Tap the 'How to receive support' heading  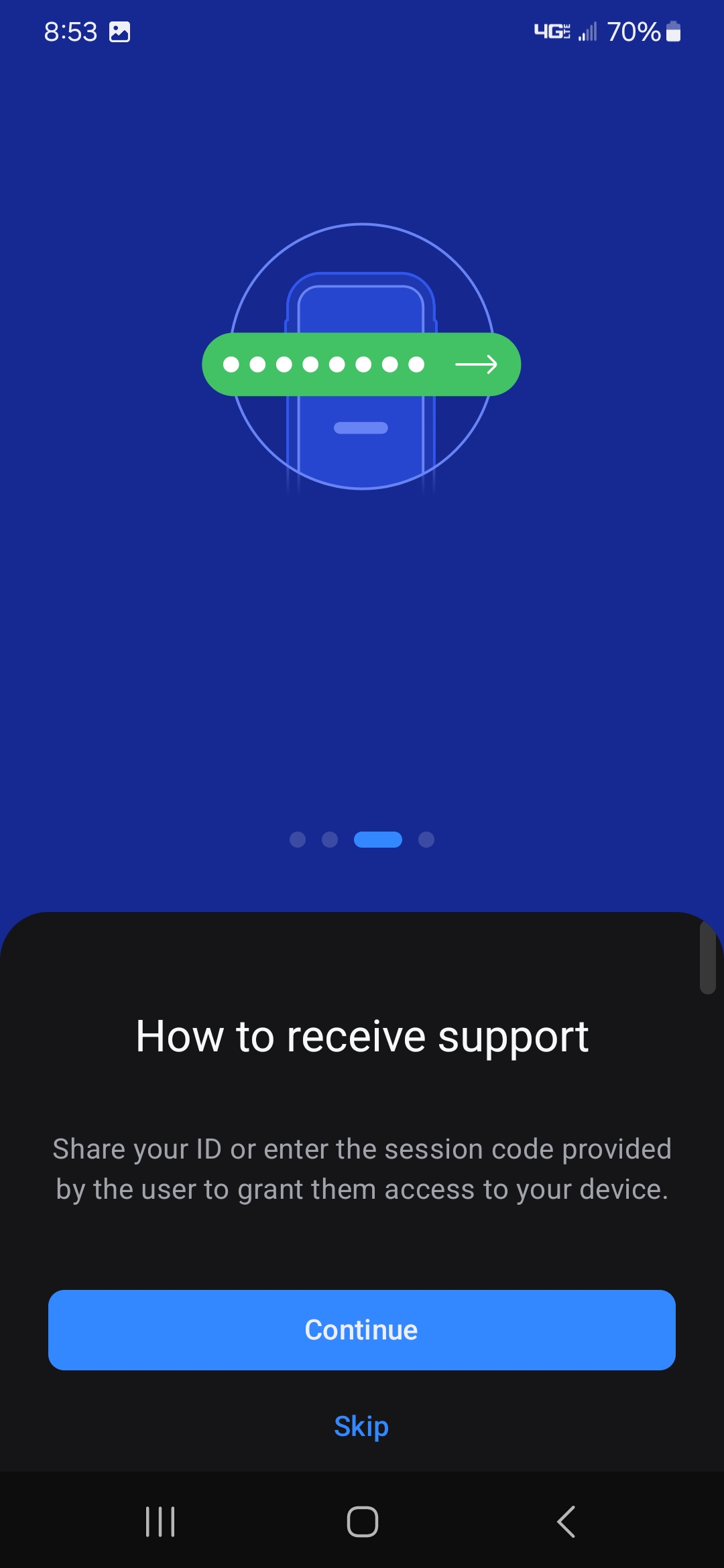pos(361,1035)
